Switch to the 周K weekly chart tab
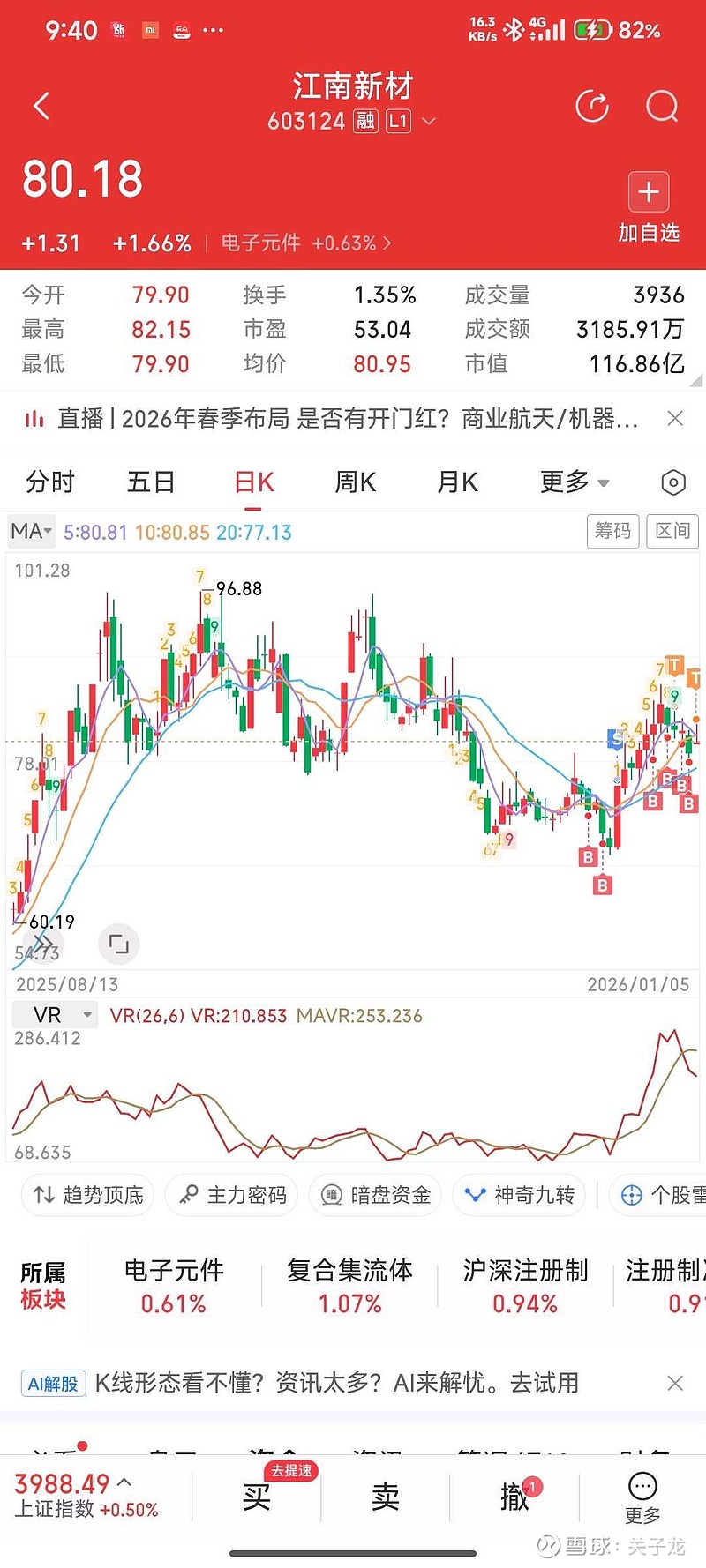The width and height of the screenshot is (706, 1568). [355, 482]
